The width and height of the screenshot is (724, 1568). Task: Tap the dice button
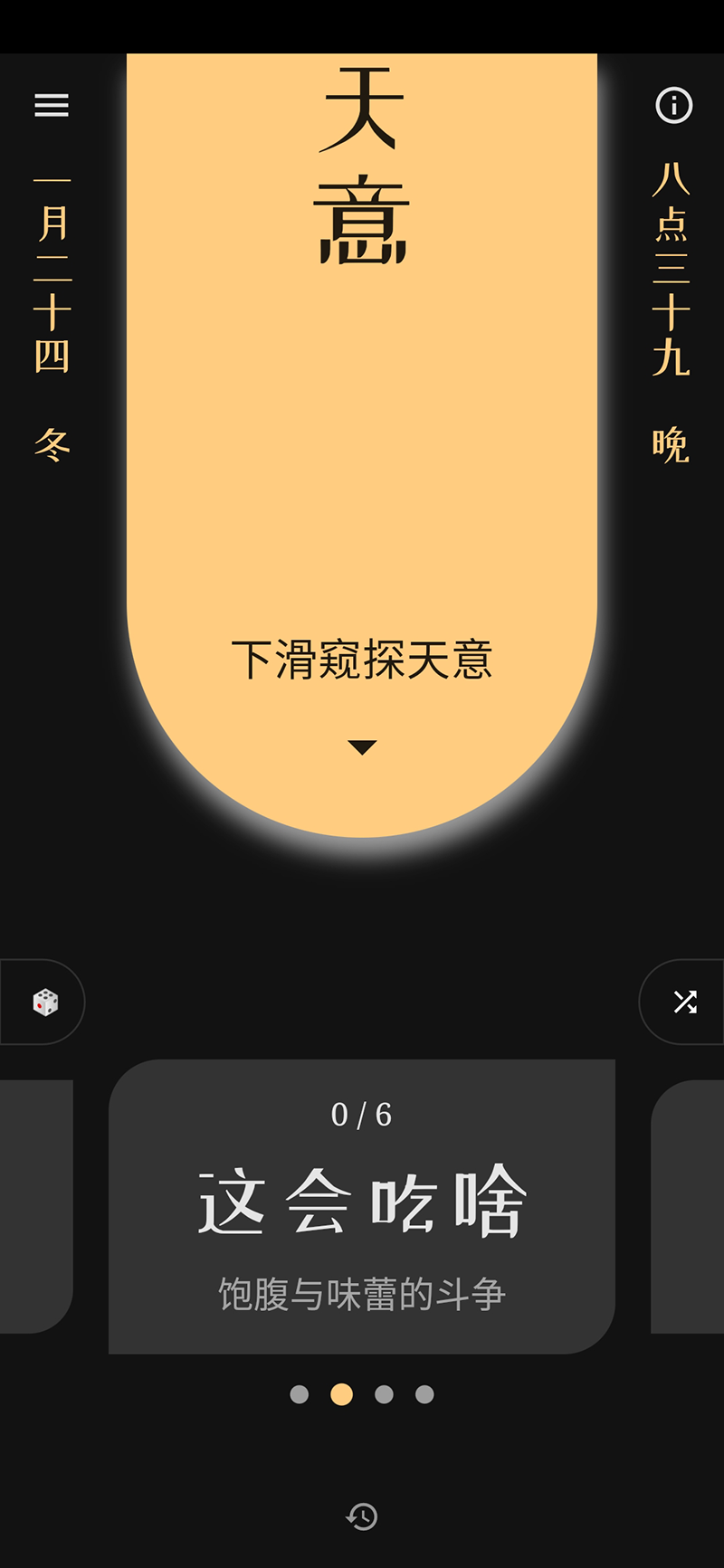pos(45,1003)
